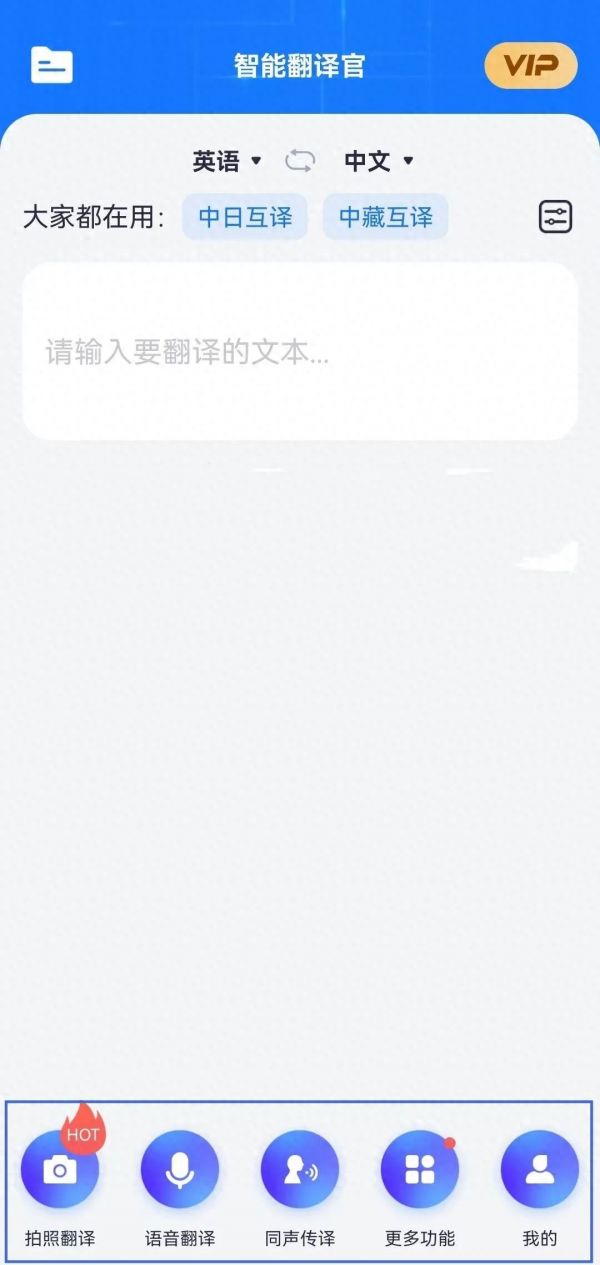Go to the 我的 profile tab

tap(540, 1187)
